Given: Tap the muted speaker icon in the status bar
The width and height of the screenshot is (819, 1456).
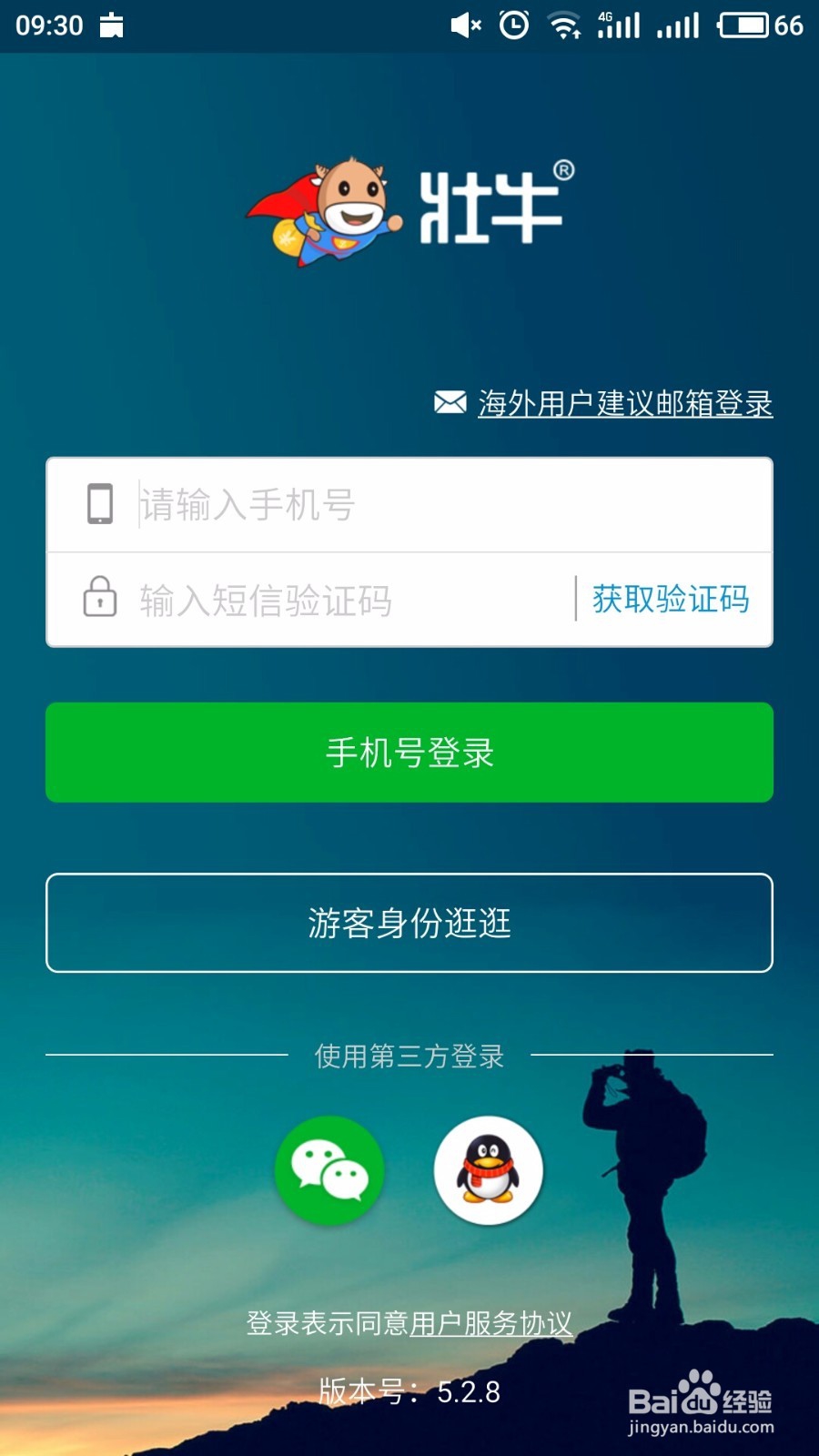Looking at the screenshot, I should coord(464,26).
